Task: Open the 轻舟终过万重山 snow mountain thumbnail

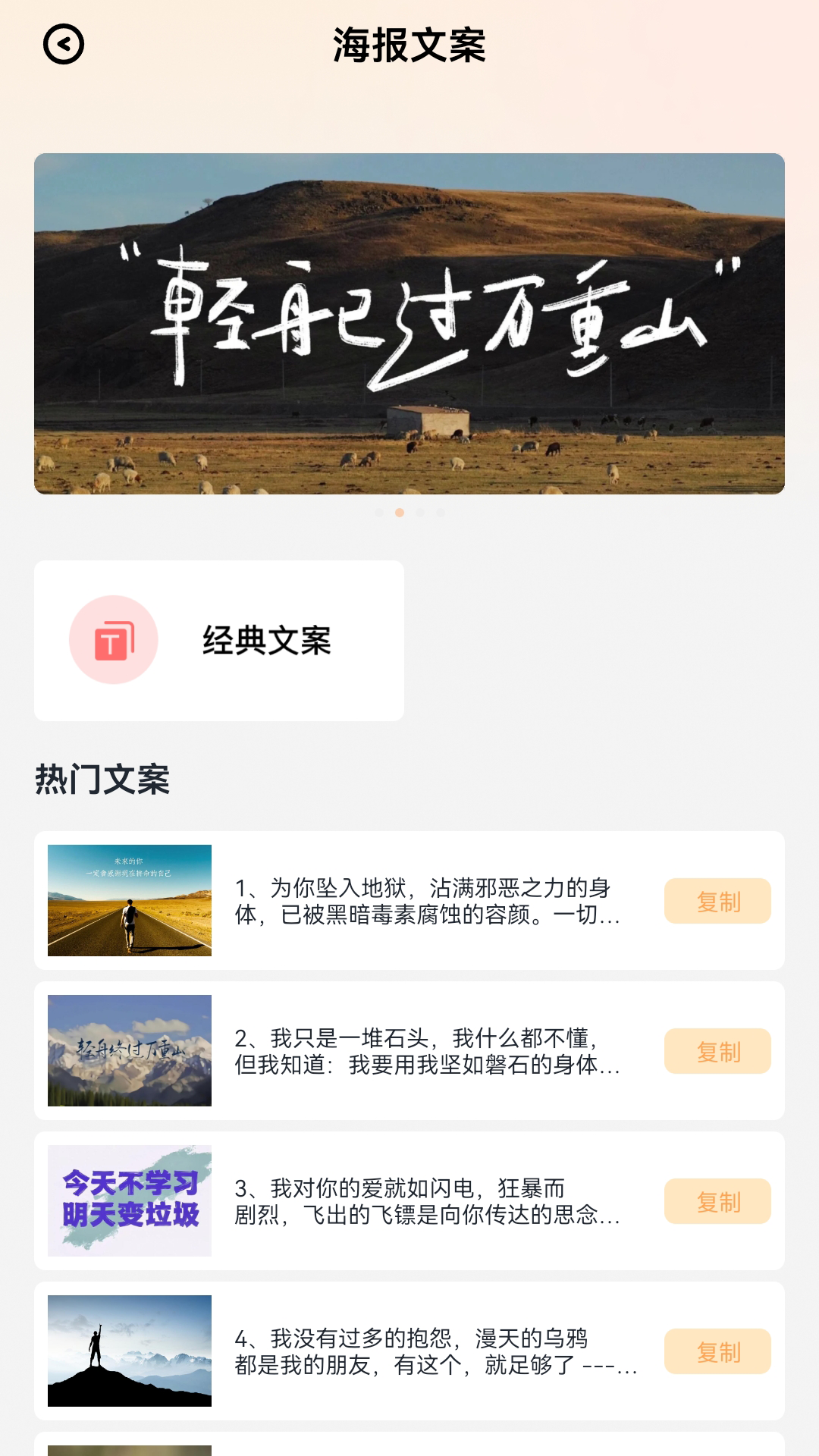Action: (129, 1051)
